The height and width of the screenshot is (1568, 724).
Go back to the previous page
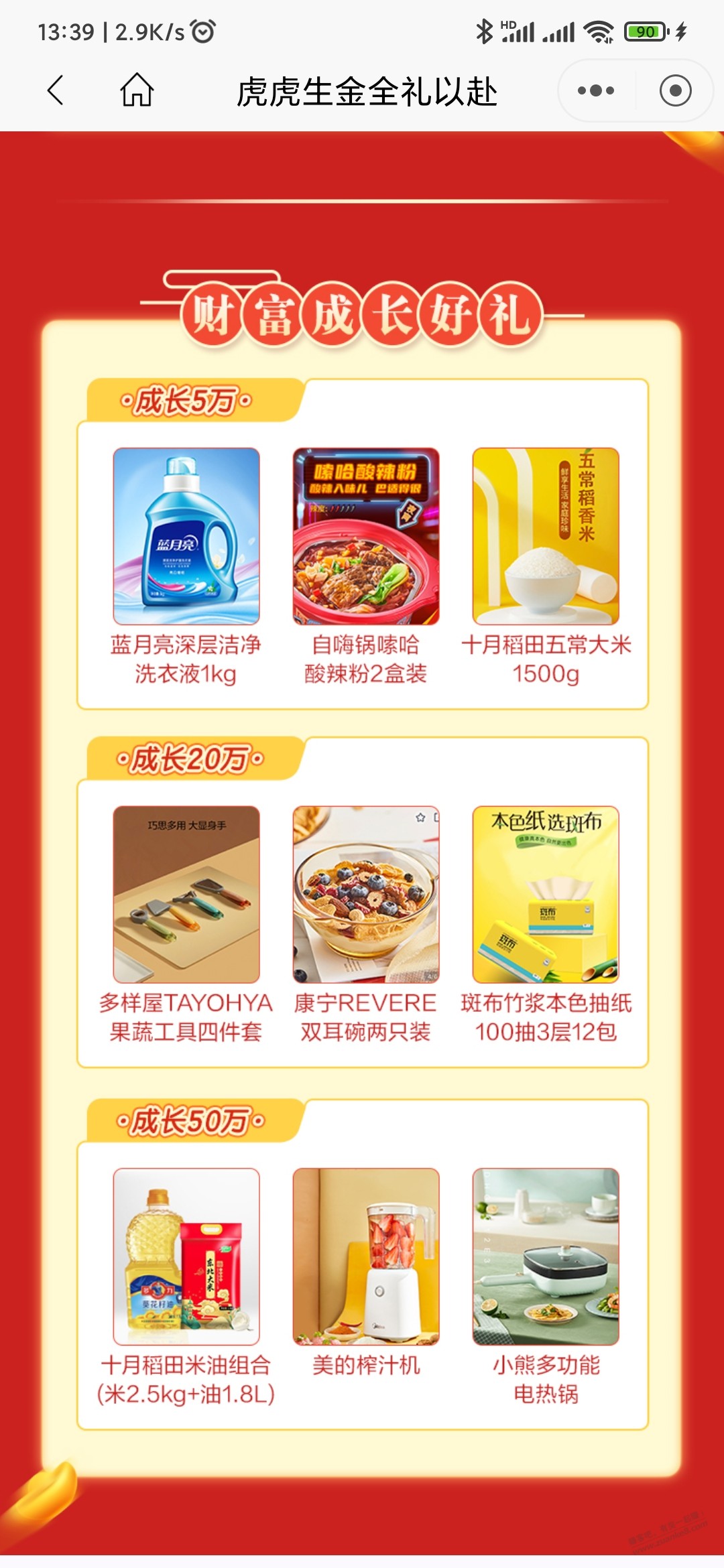click(x=56, y=90)
